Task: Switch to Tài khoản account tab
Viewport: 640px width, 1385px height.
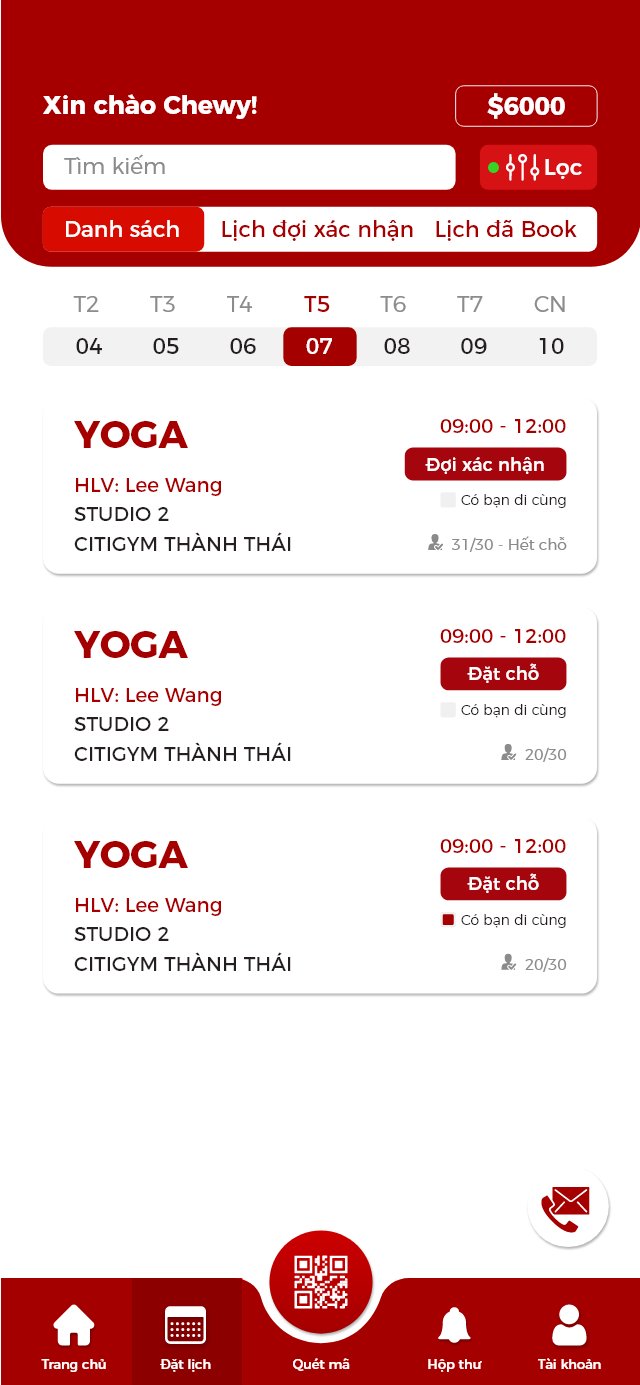Action: click(569, 1337)
